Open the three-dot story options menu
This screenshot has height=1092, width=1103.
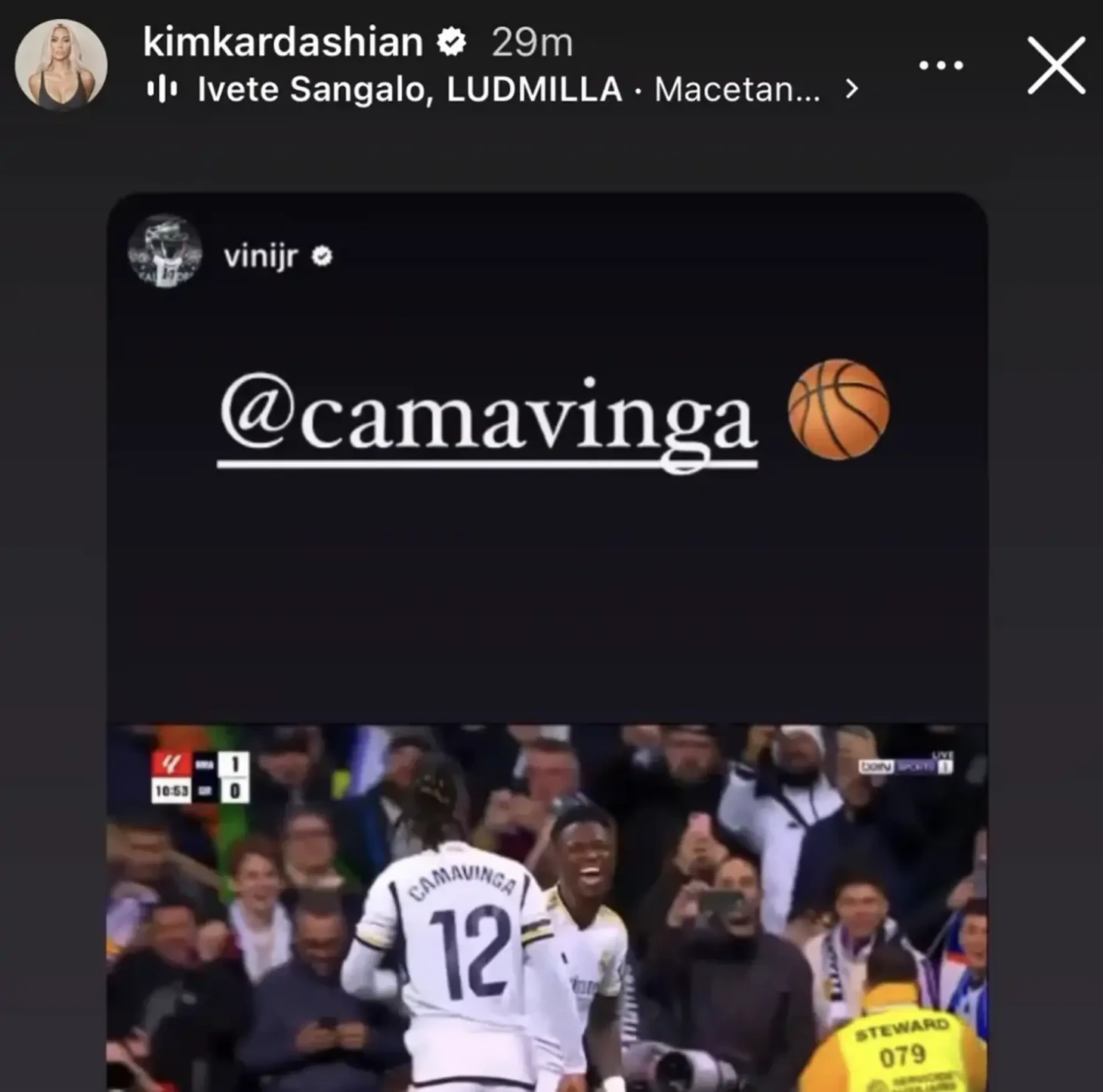click(941, 66)
